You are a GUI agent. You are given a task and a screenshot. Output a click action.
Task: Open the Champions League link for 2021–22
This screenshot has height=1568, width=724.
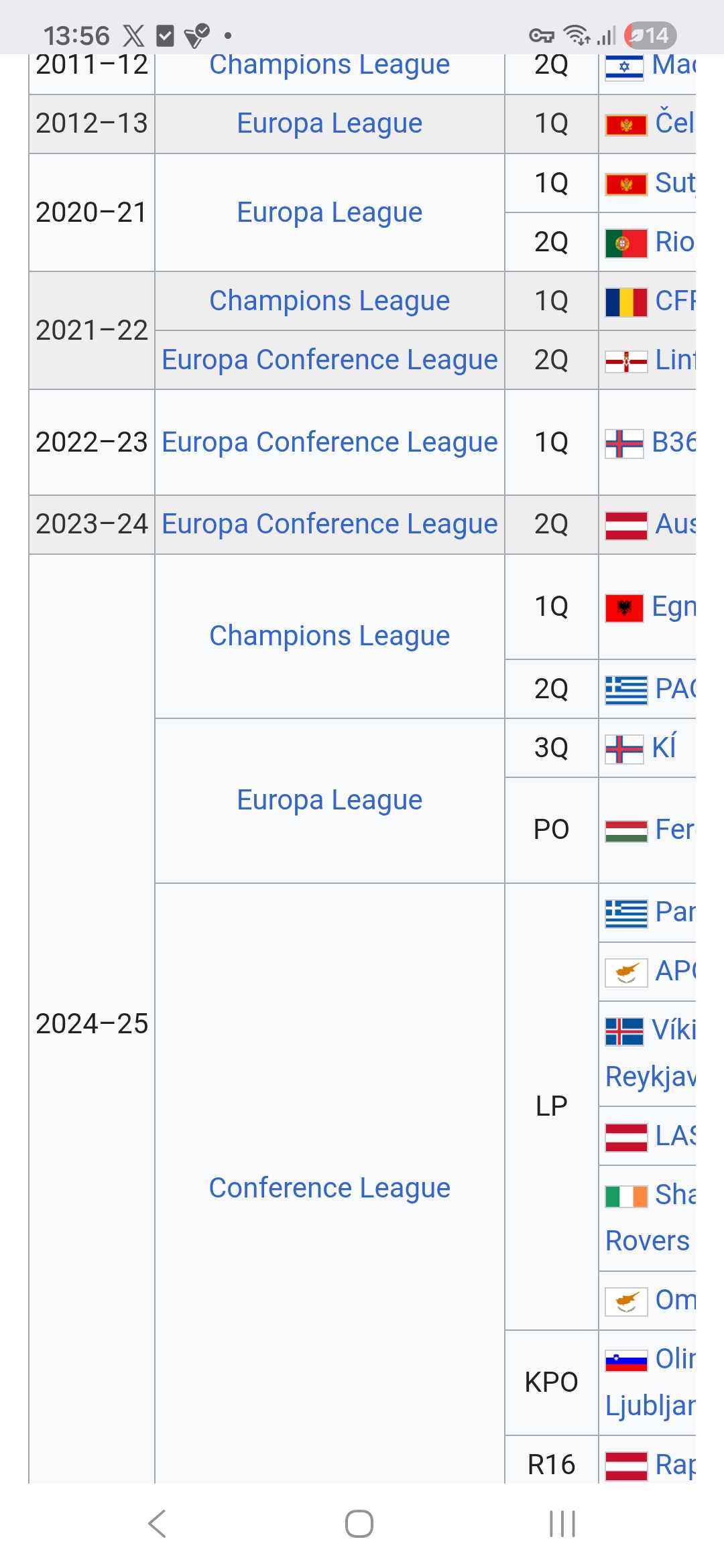click(x=329, y=301)
